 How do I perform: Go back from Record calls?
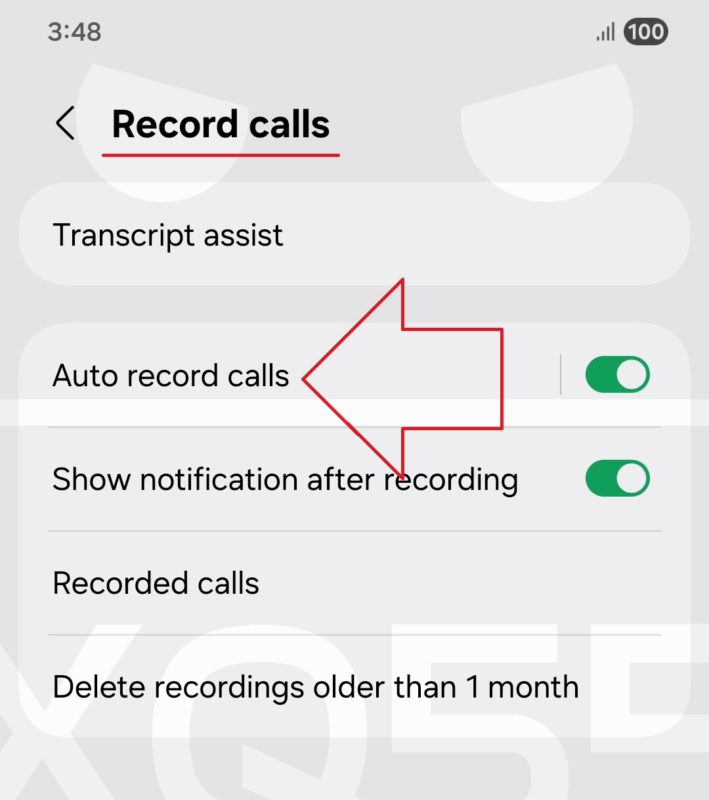(x=65, y=125)
